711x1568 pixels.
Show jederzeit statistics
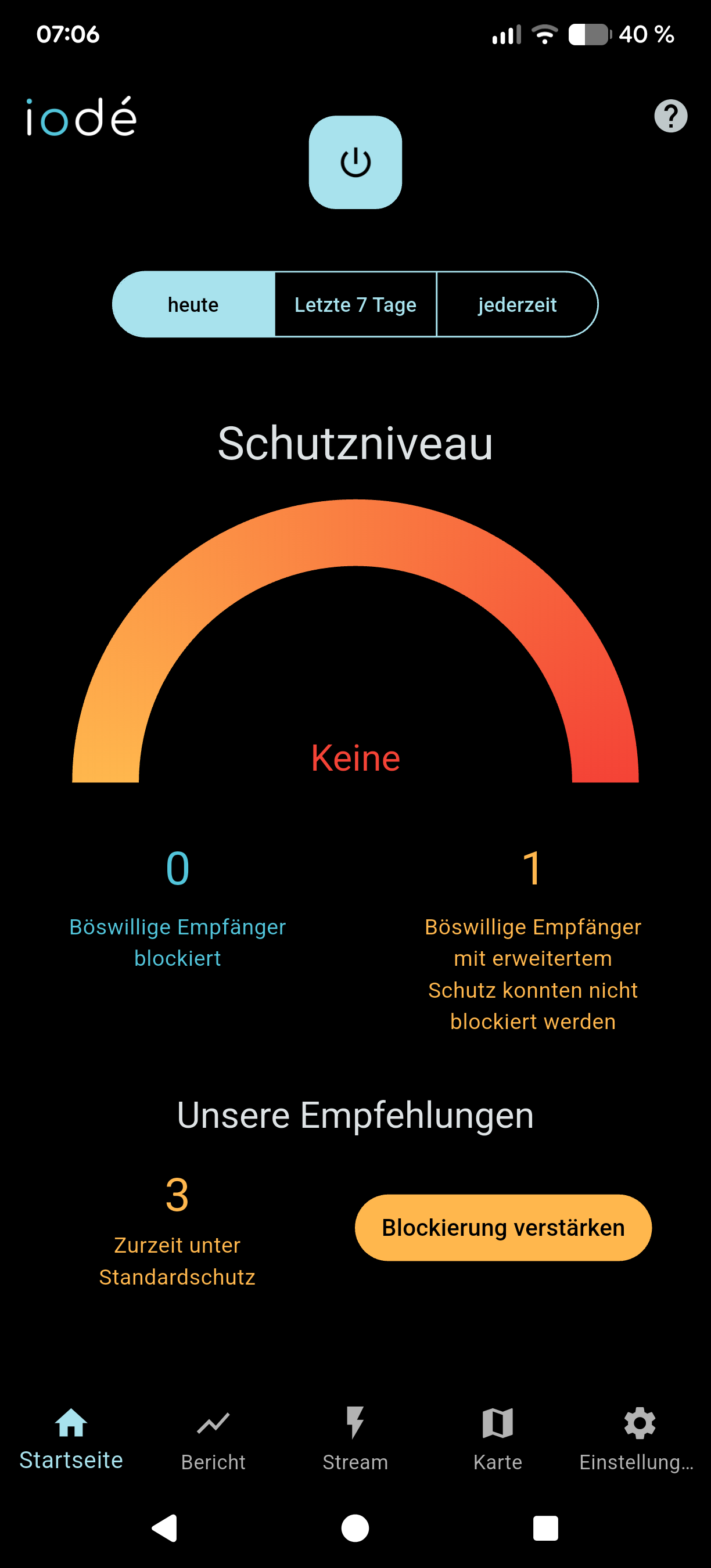coord(518,304)
